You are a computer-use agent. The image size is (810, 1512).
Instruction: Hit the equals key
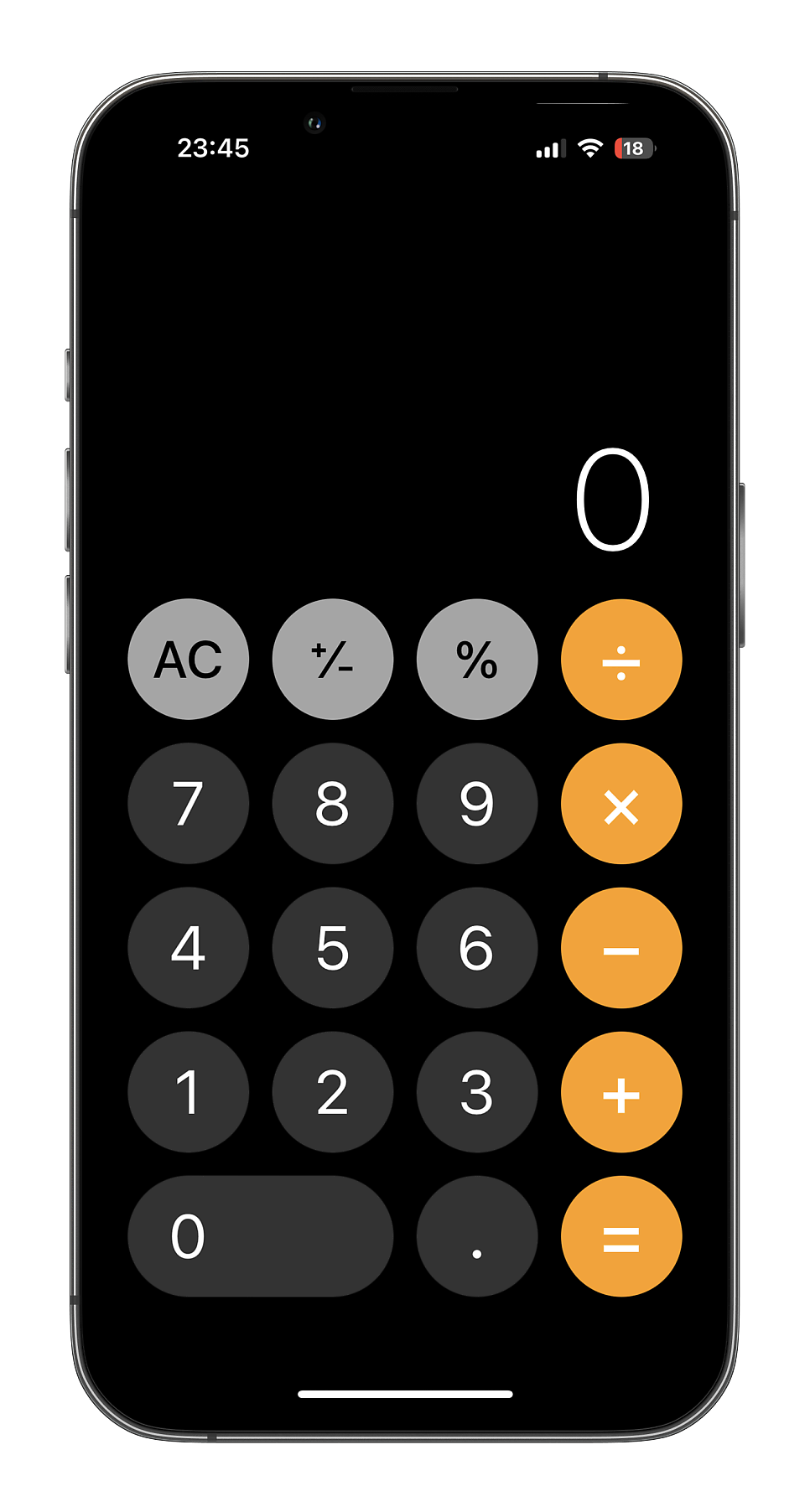tap(621, 1236)
